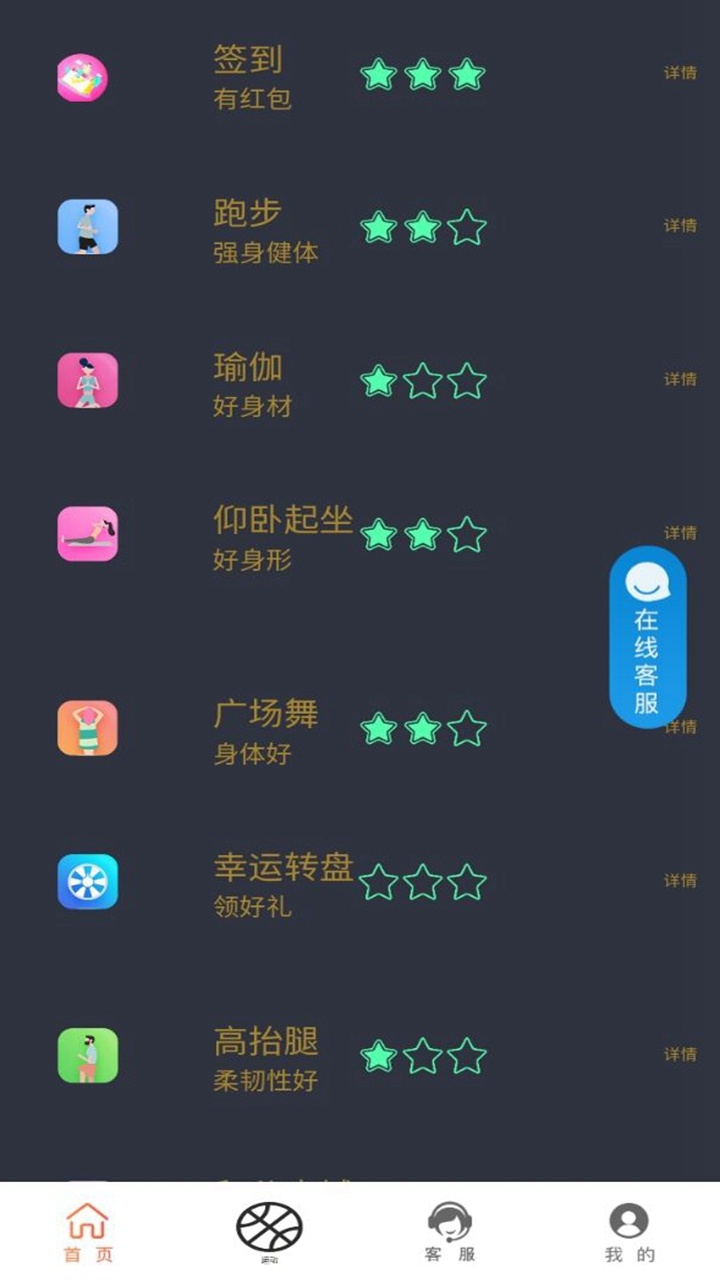Open 详情 for the 瑜伽 task
Screen dimensions: 720x1280
click(680, 379)
